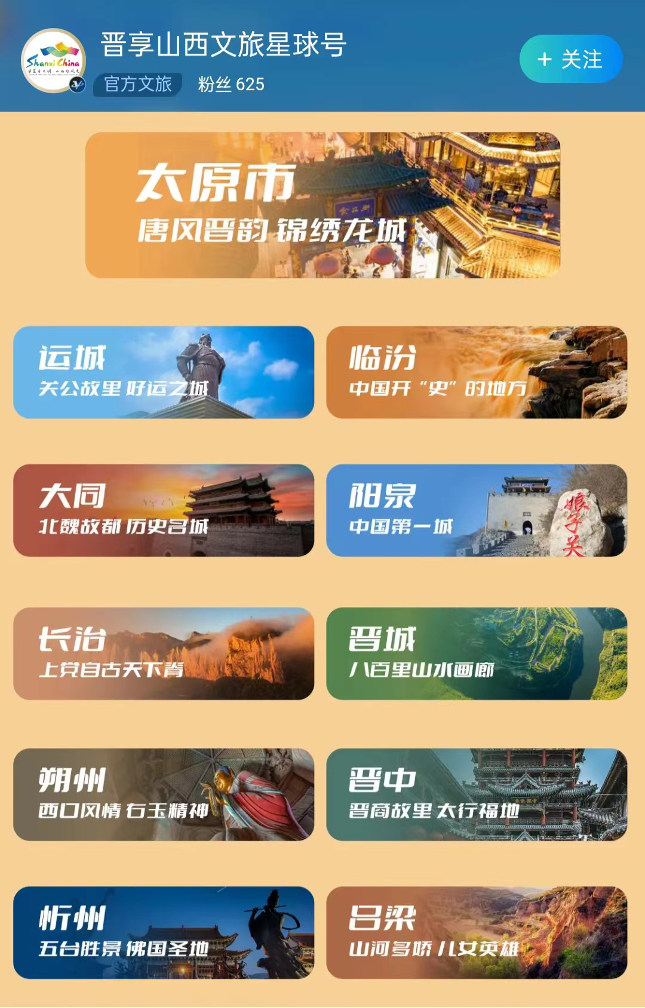The height and width of the screenshot is (1008, 645).
Task: Open the 太原市 banner card
Action: click(322, 205)
